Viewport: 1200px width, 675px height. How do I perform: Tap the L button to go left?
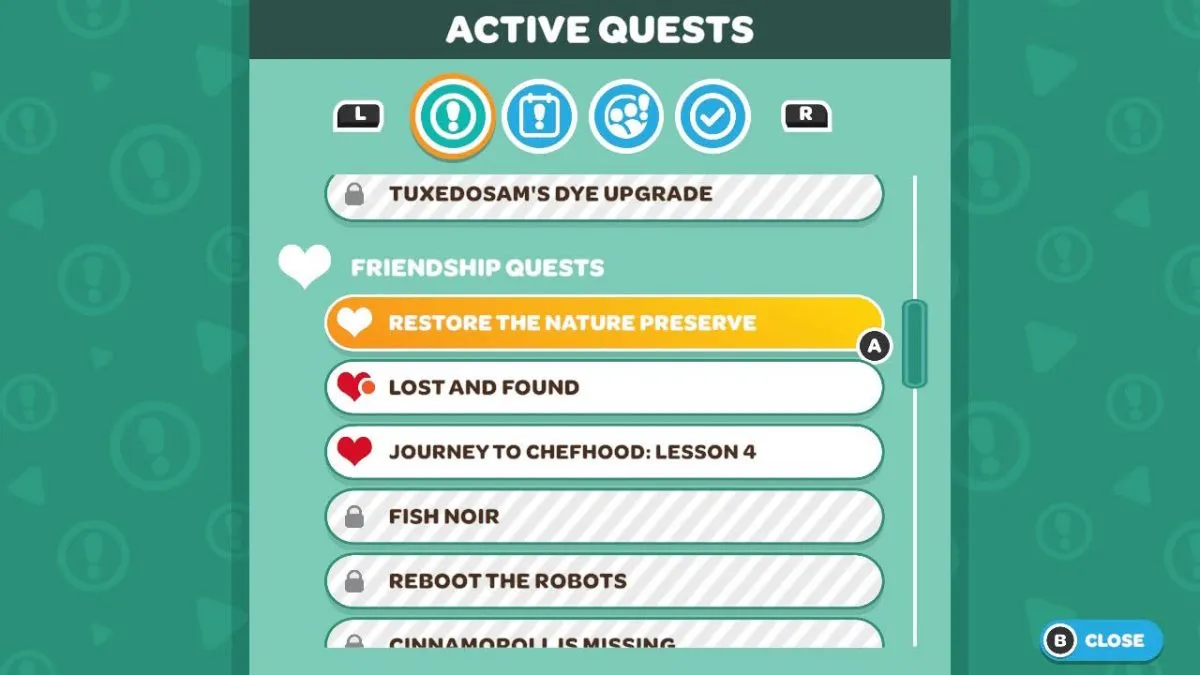point(359,115)
